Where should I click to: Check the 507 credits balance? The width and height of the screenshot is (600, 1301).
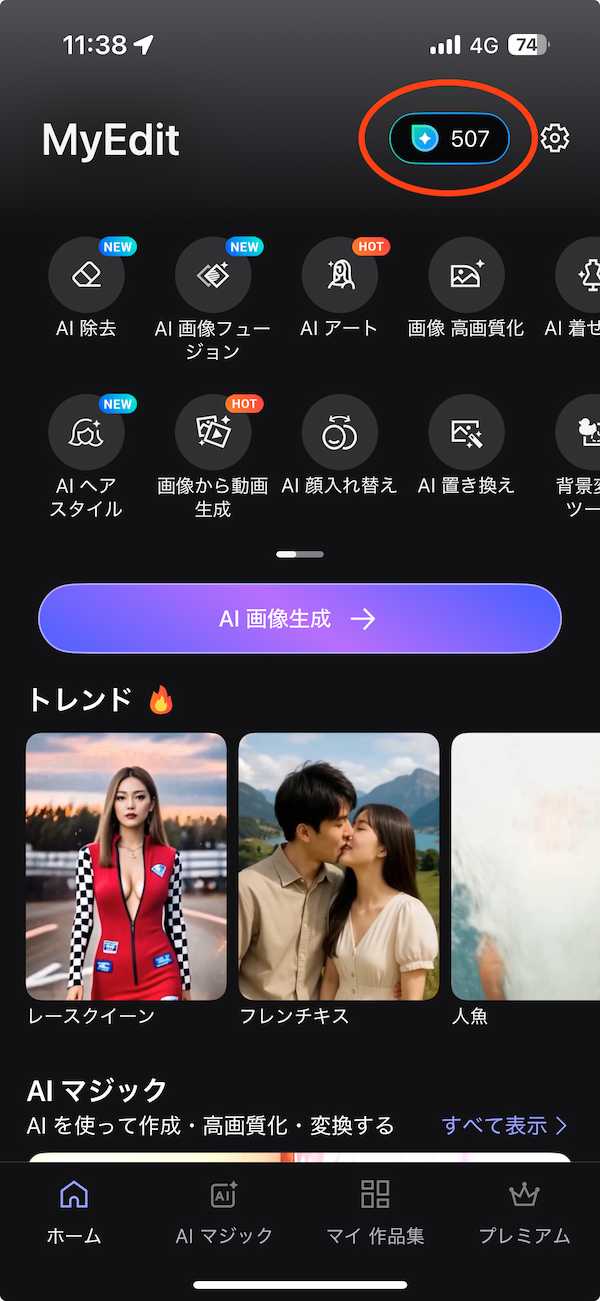click(450, 139)
